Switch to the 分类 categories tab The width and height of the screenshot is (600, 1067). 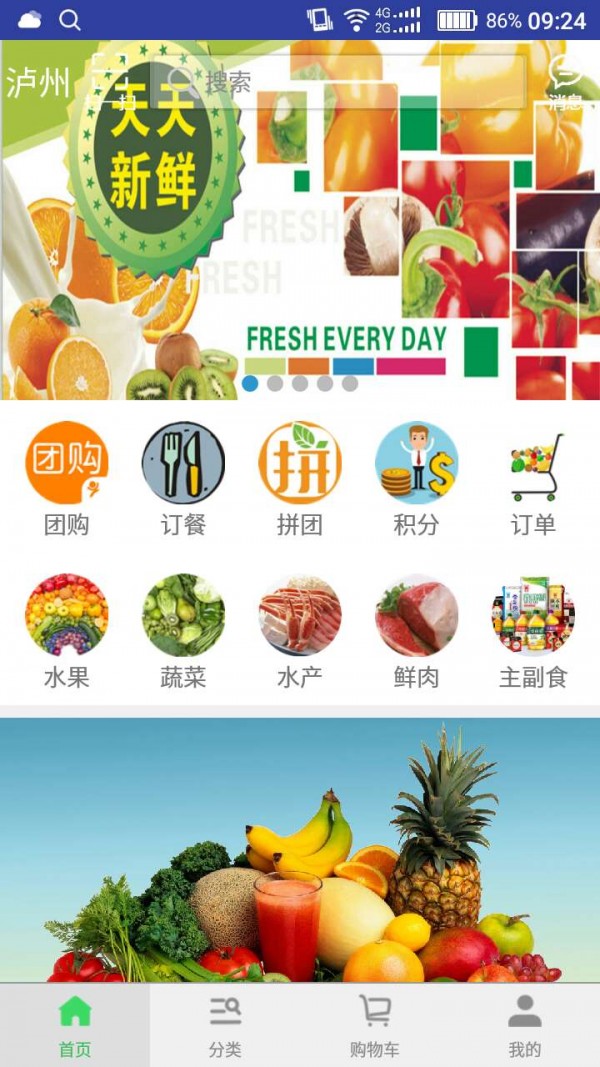pos(225,1025)
